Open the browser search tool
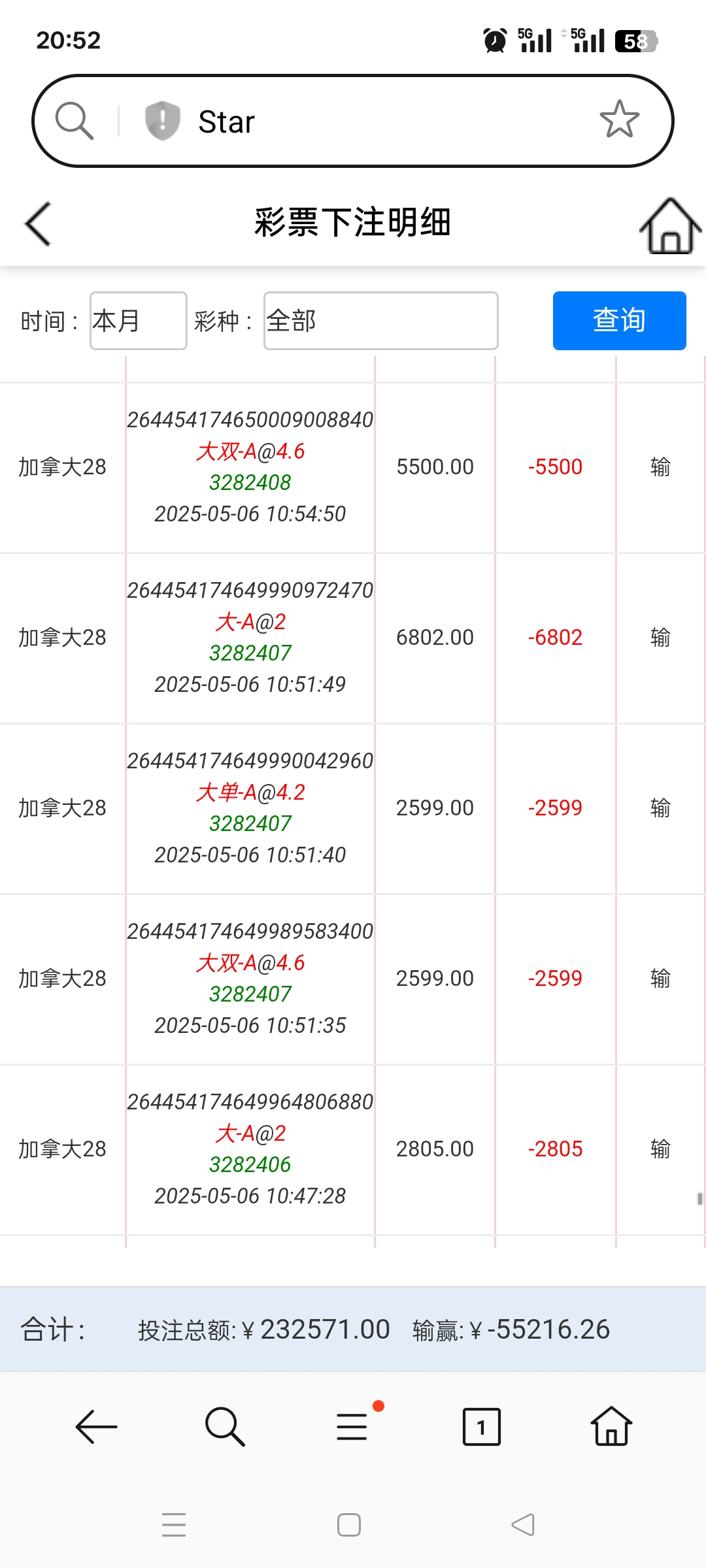Image resolution: width=706 pixels, height=1568 pixels. tap(224, 1426)
